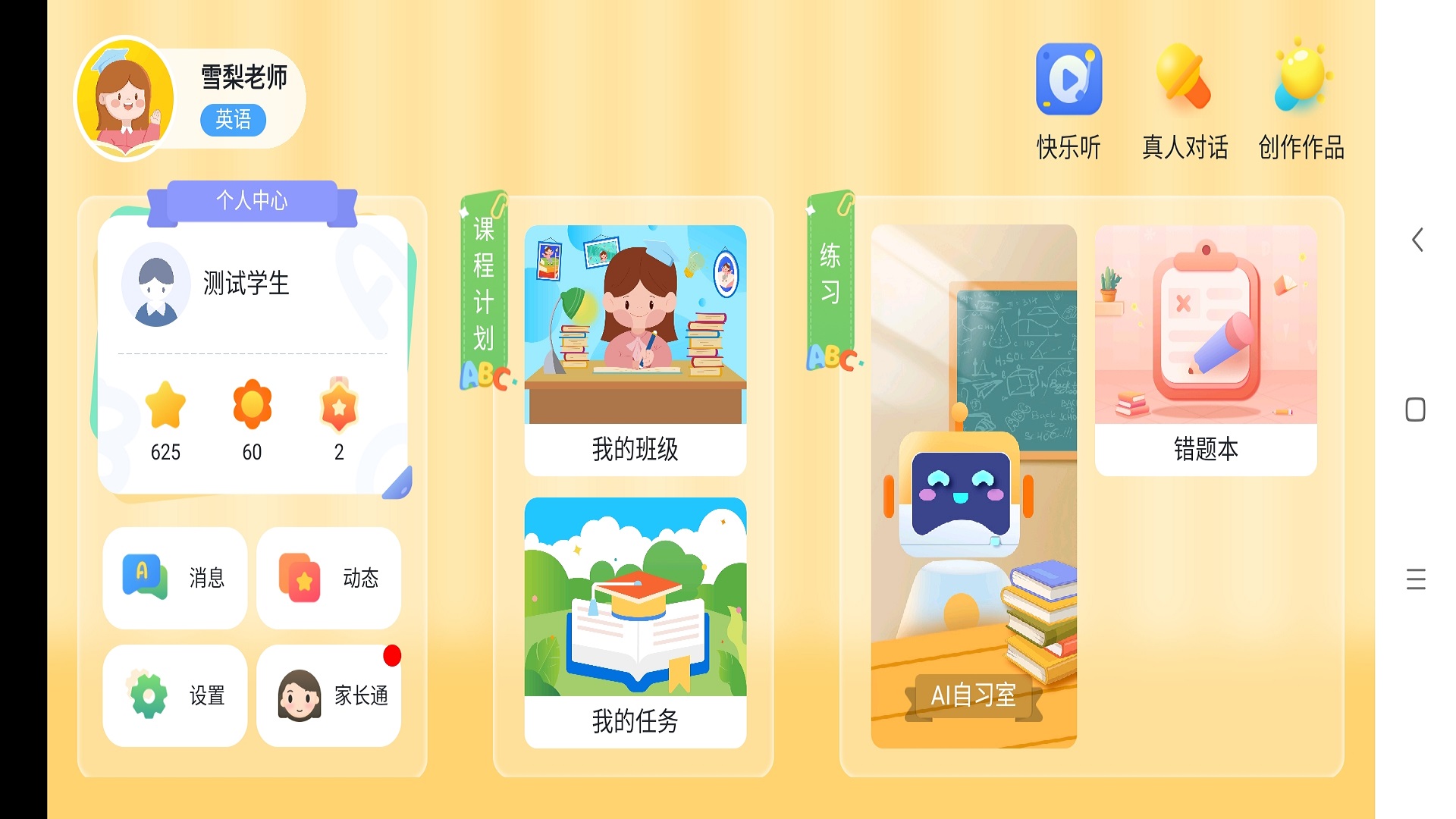Open 创作作品 creative works
1456x819 pixels.
tap(1301, 99)
